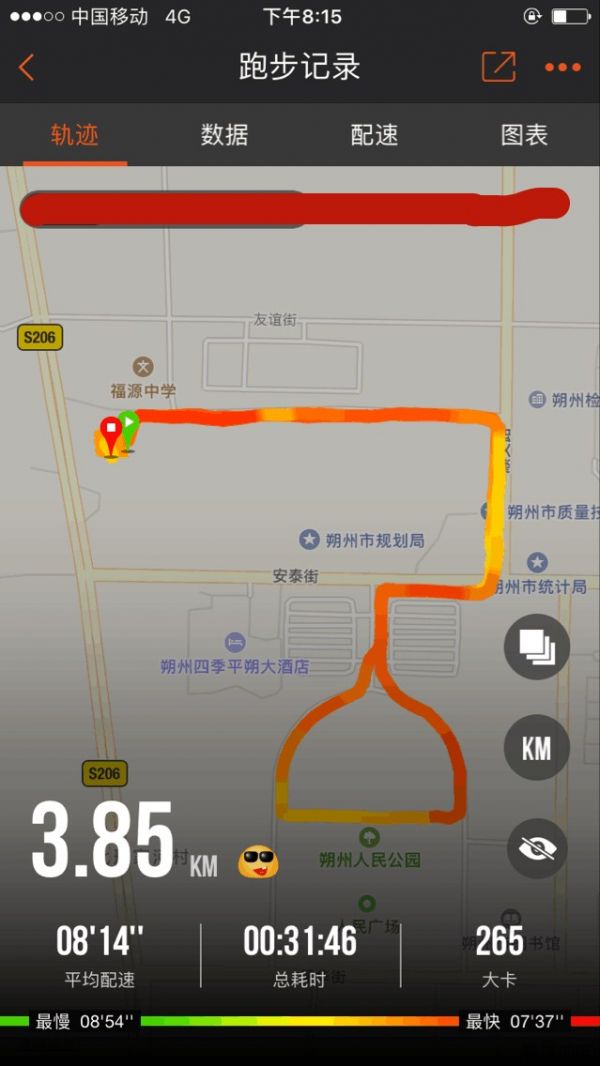Screen dimensions: 600x1066
Task: Switch to the 图表 tab
Action: [524, 135]
